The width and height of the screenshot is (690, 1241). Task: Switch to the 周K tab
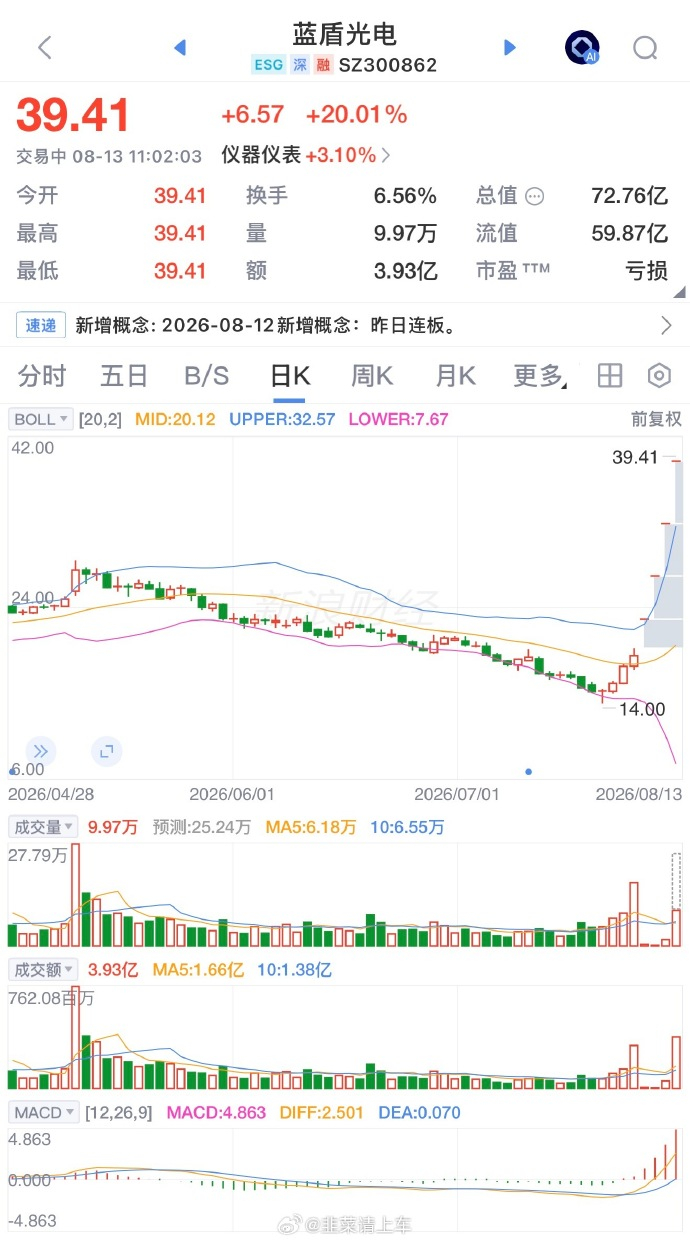coord(372,376)
